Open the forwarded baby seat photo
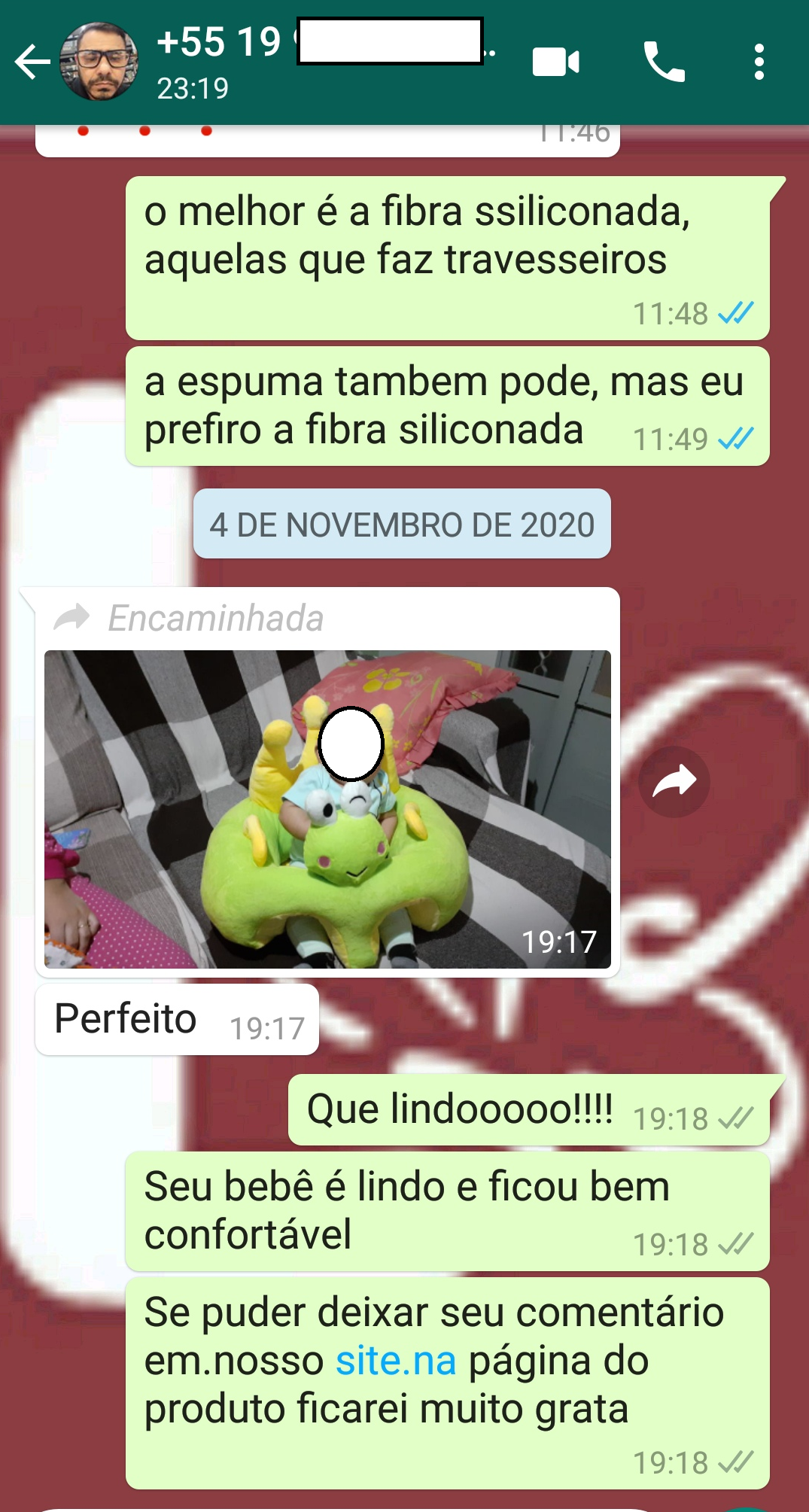This screenshot has width=809, height=1512. (327, 809)
